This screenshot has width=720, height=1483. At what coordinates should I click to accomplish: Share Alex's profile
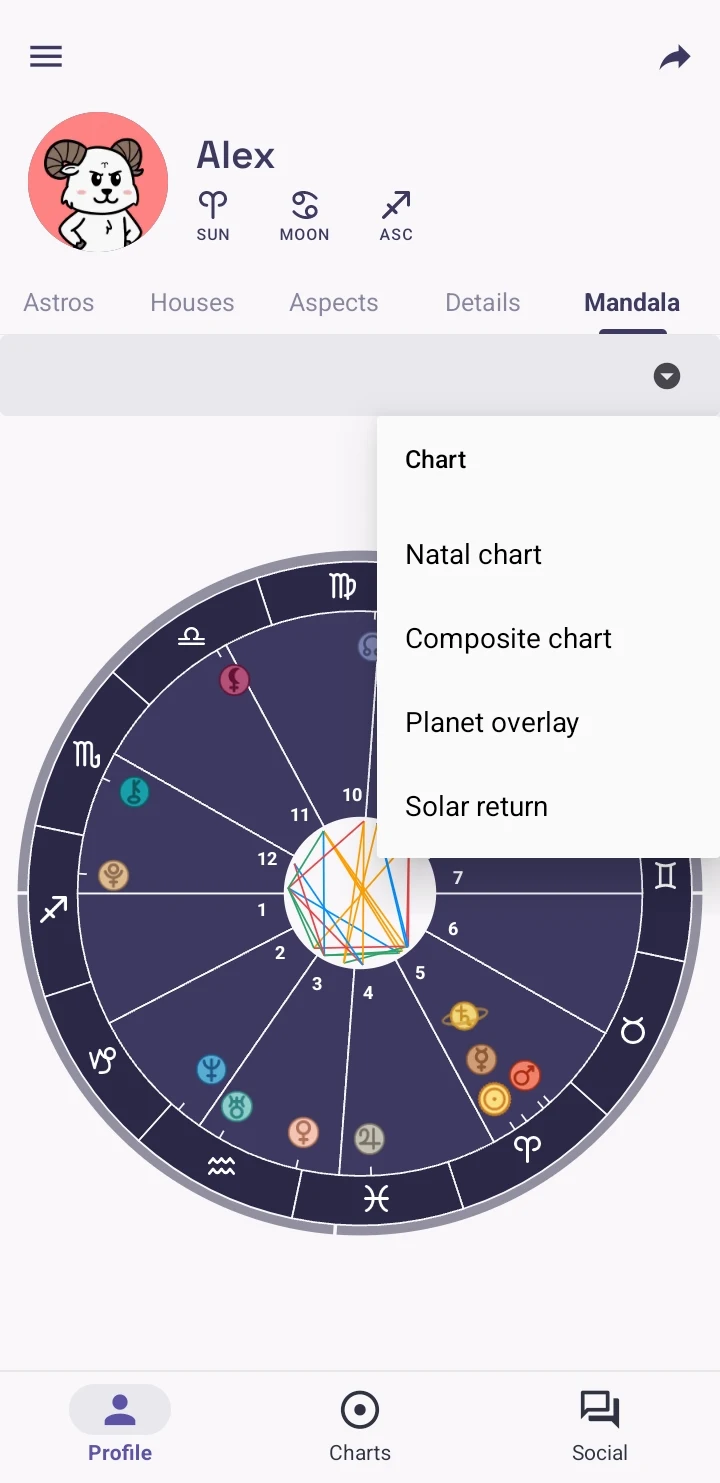pos(675,58)
